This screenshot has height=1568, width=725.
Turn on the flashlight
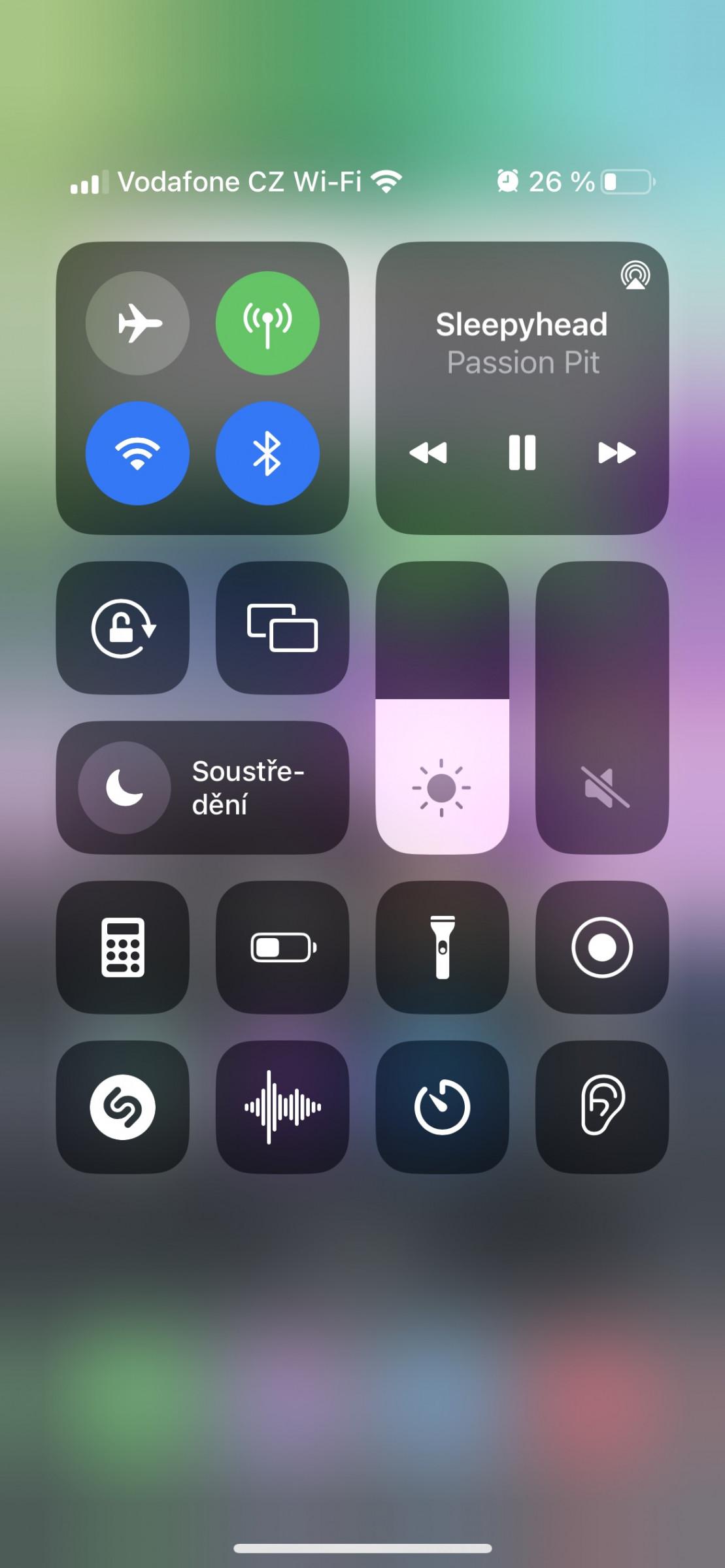443,947
